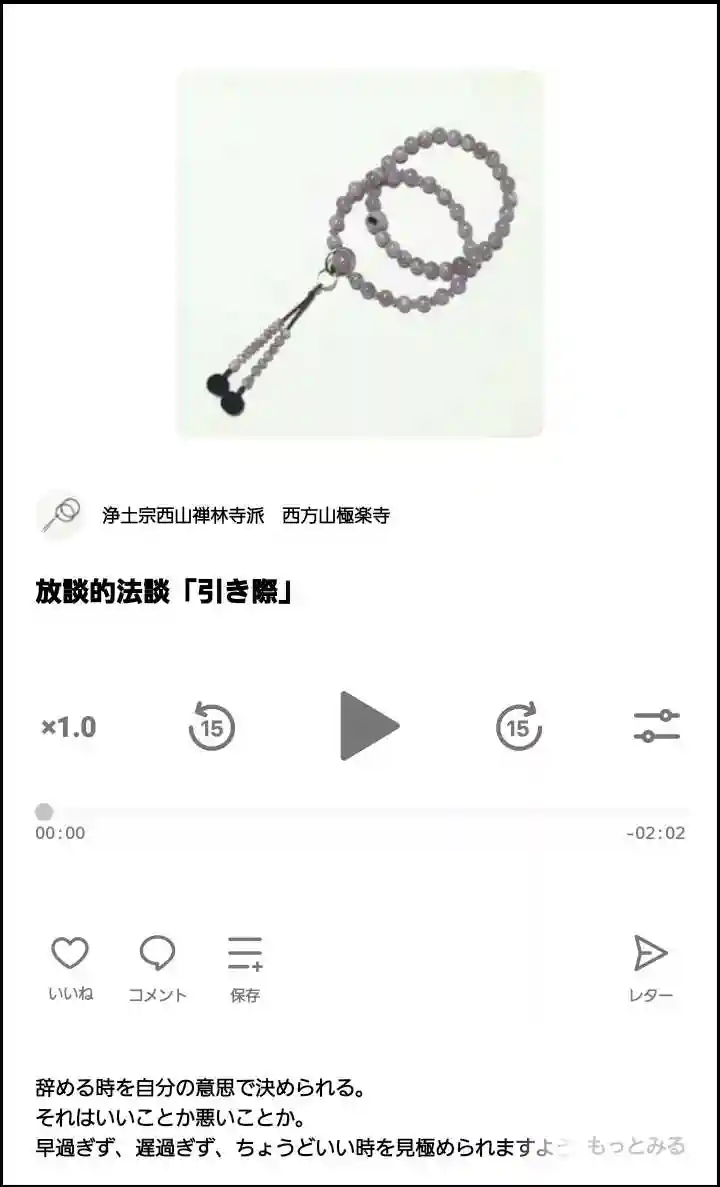
Task: Send a レター to the channel
Action: point(650,967)
